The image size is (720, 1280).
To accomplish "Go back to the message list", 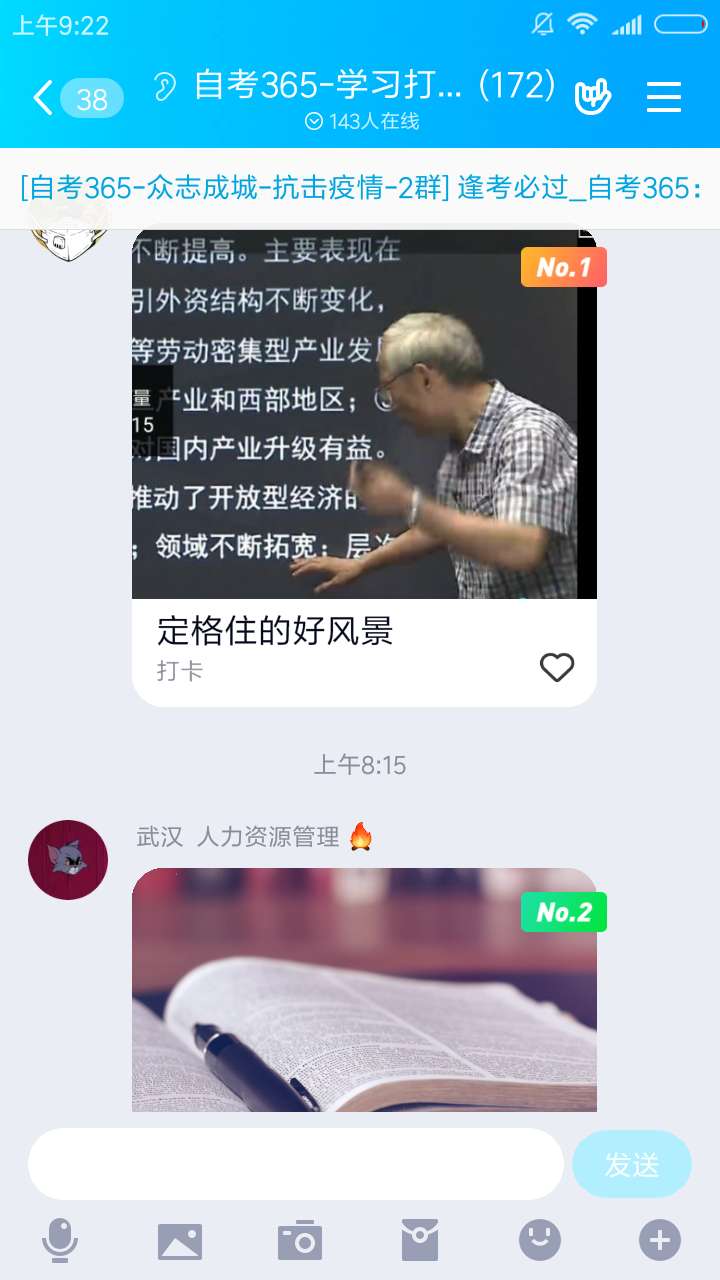I will [42, 98].
